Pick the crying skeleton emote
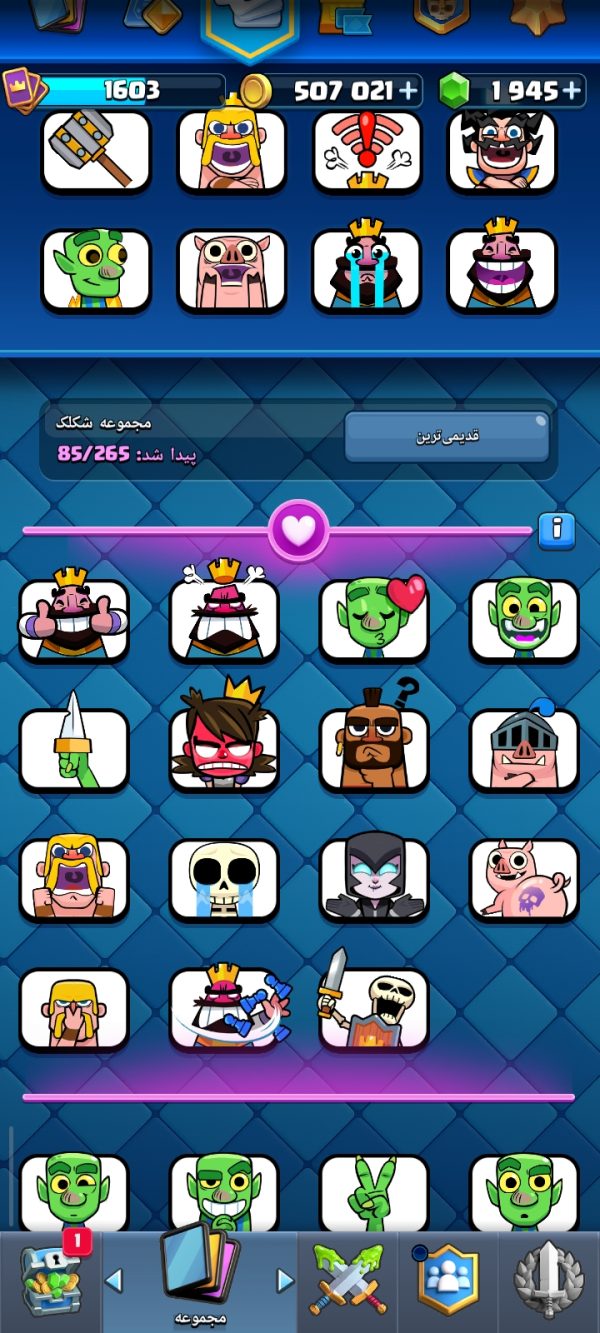This screenshot has width=600, height=1333. [224, 879]
